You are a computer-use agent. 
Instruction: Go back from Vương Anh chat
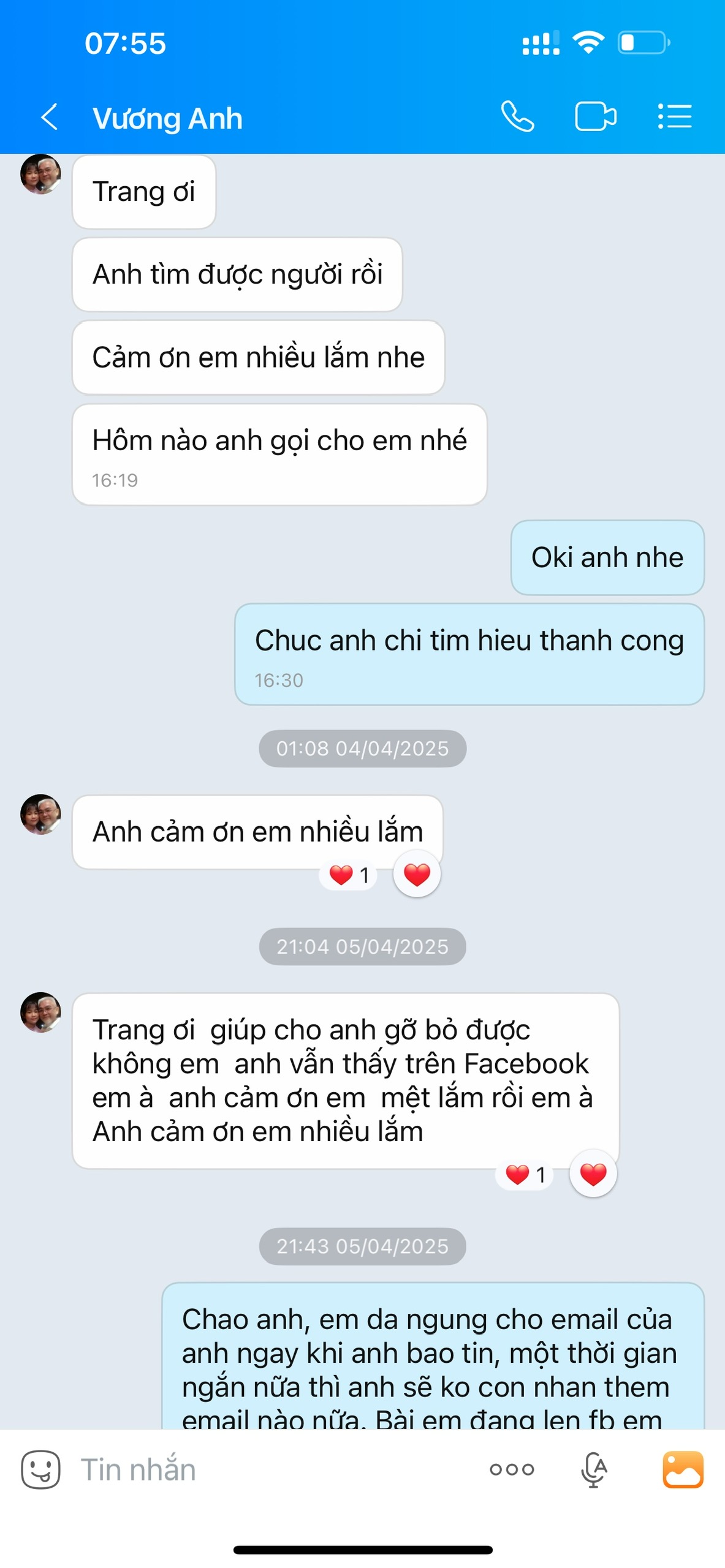[49, 117]
